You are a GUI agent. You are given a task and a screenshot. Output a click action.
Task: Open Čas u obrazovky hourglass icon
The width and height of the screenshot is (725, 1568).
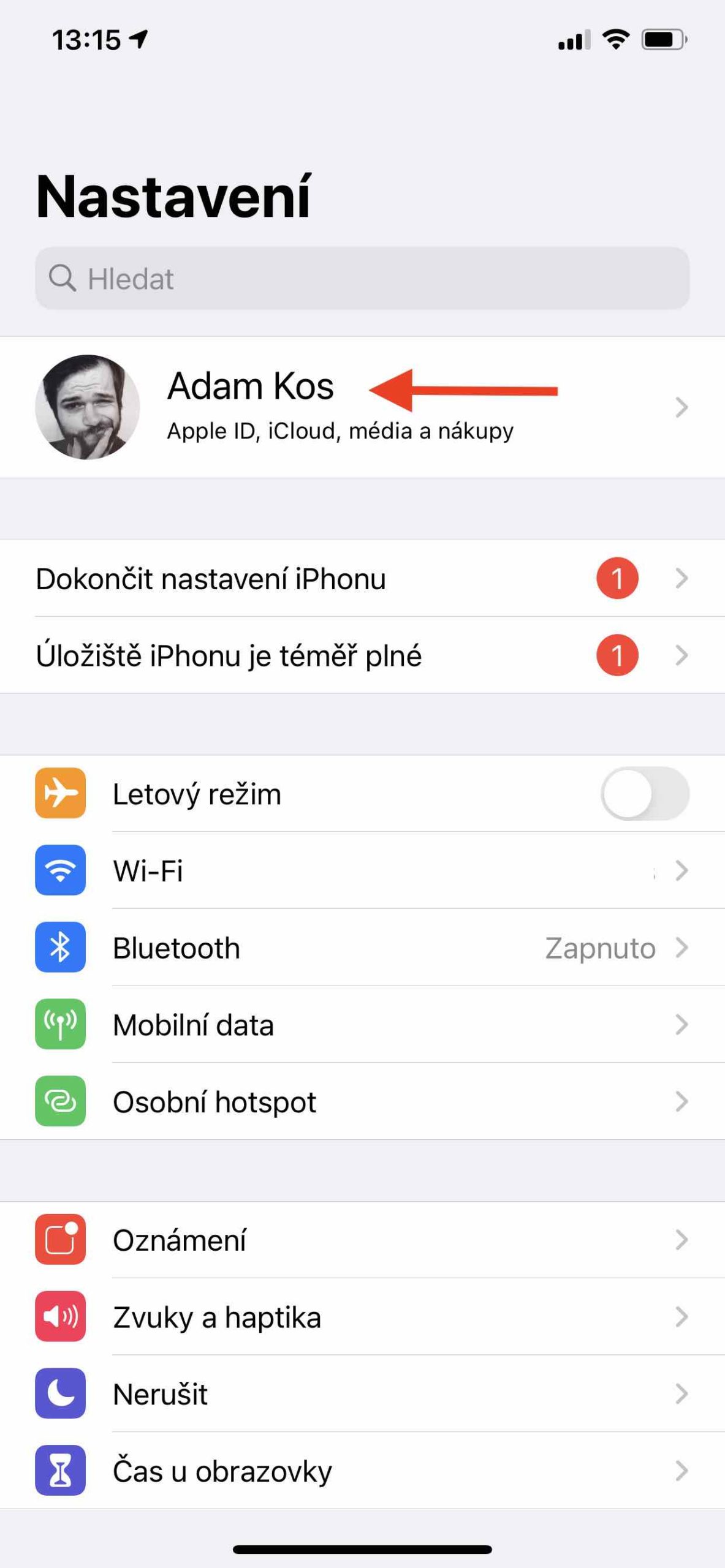pyautogui.click(x=60, y=1470)
